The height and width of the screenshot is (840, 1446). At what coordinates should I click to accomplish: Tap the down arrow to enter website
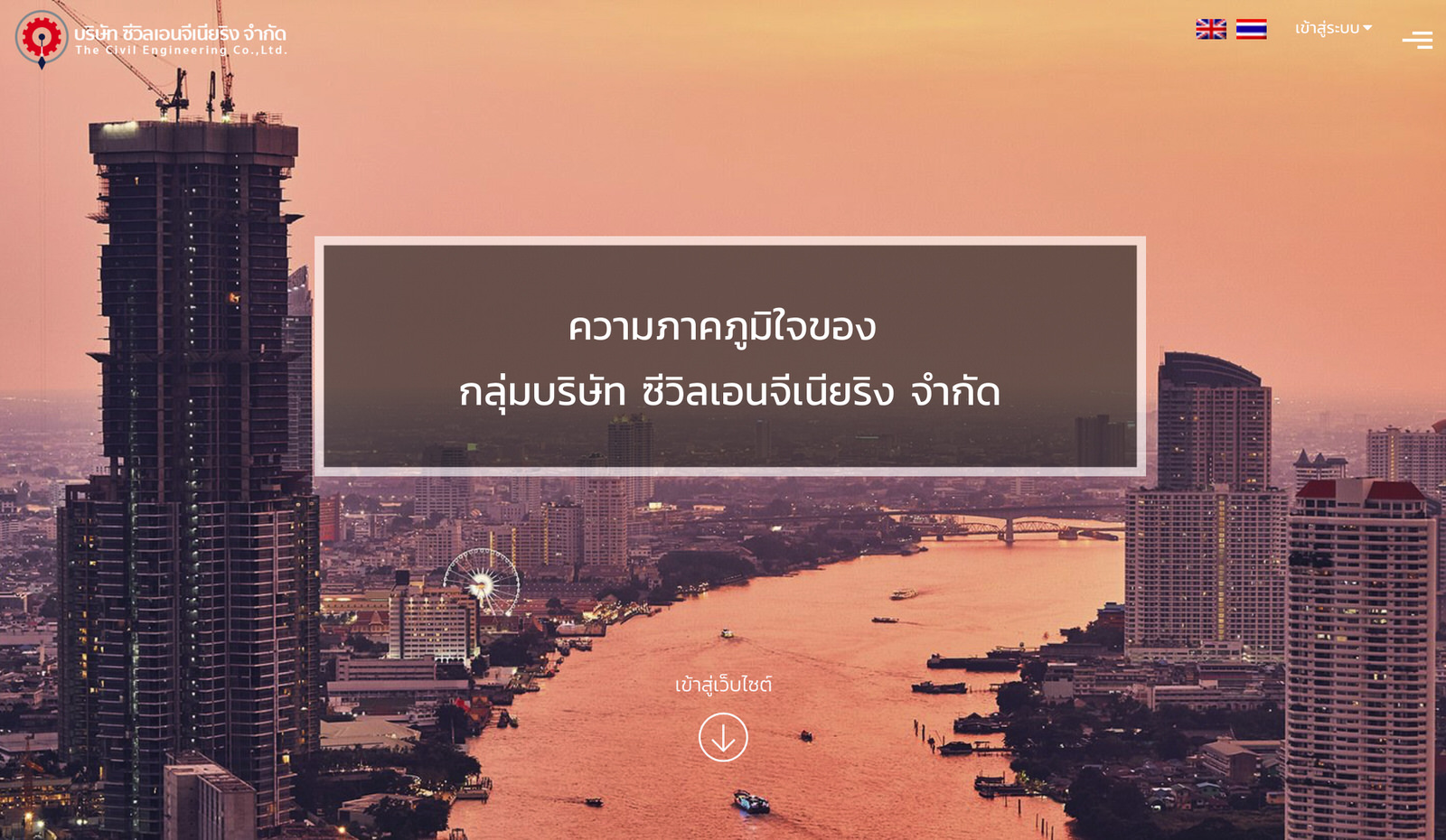[723, 737]
